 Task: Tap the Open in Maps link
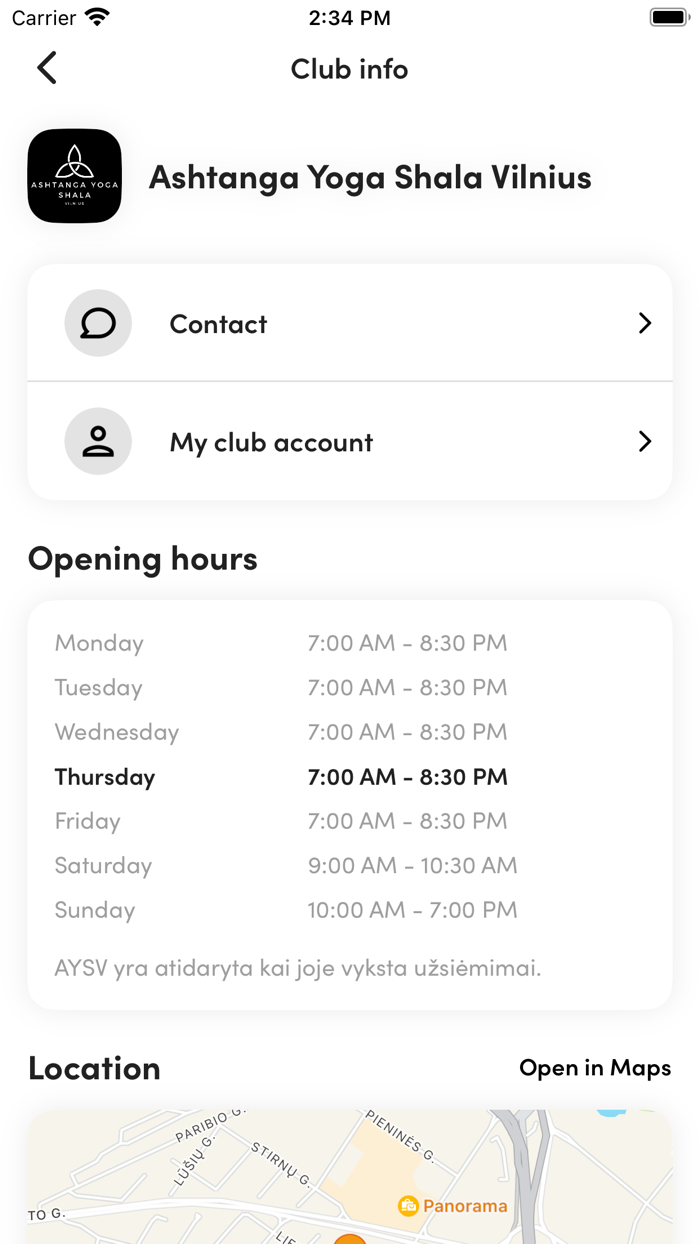click(594, 1068)
